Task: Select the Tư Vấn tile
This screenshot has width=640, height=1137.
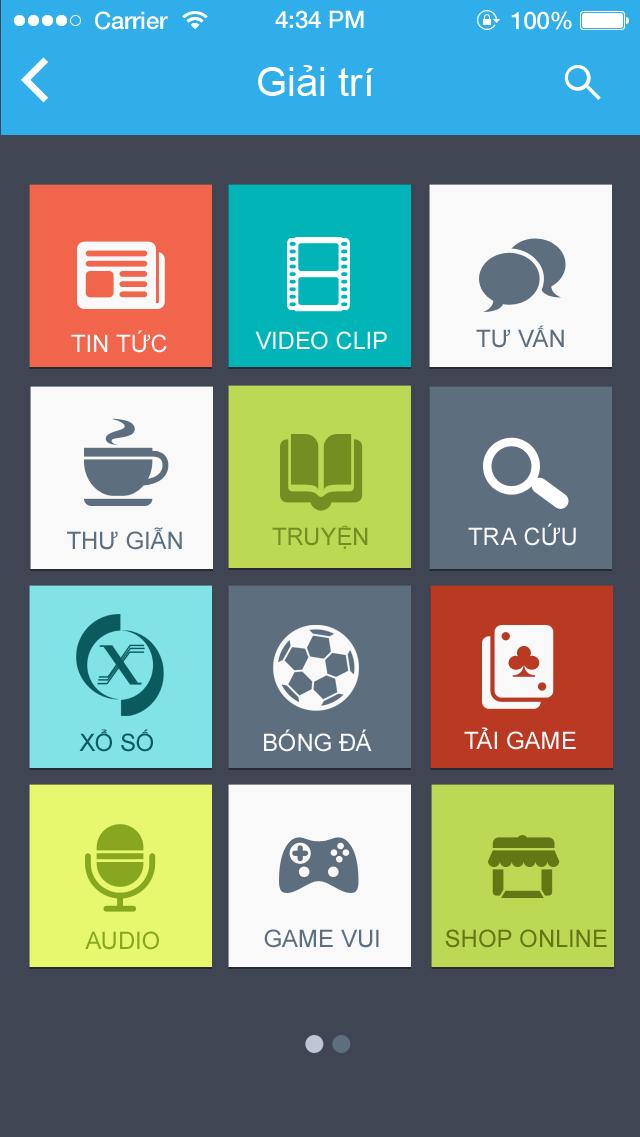Action: pyautogui.click(x=520, y=276)
